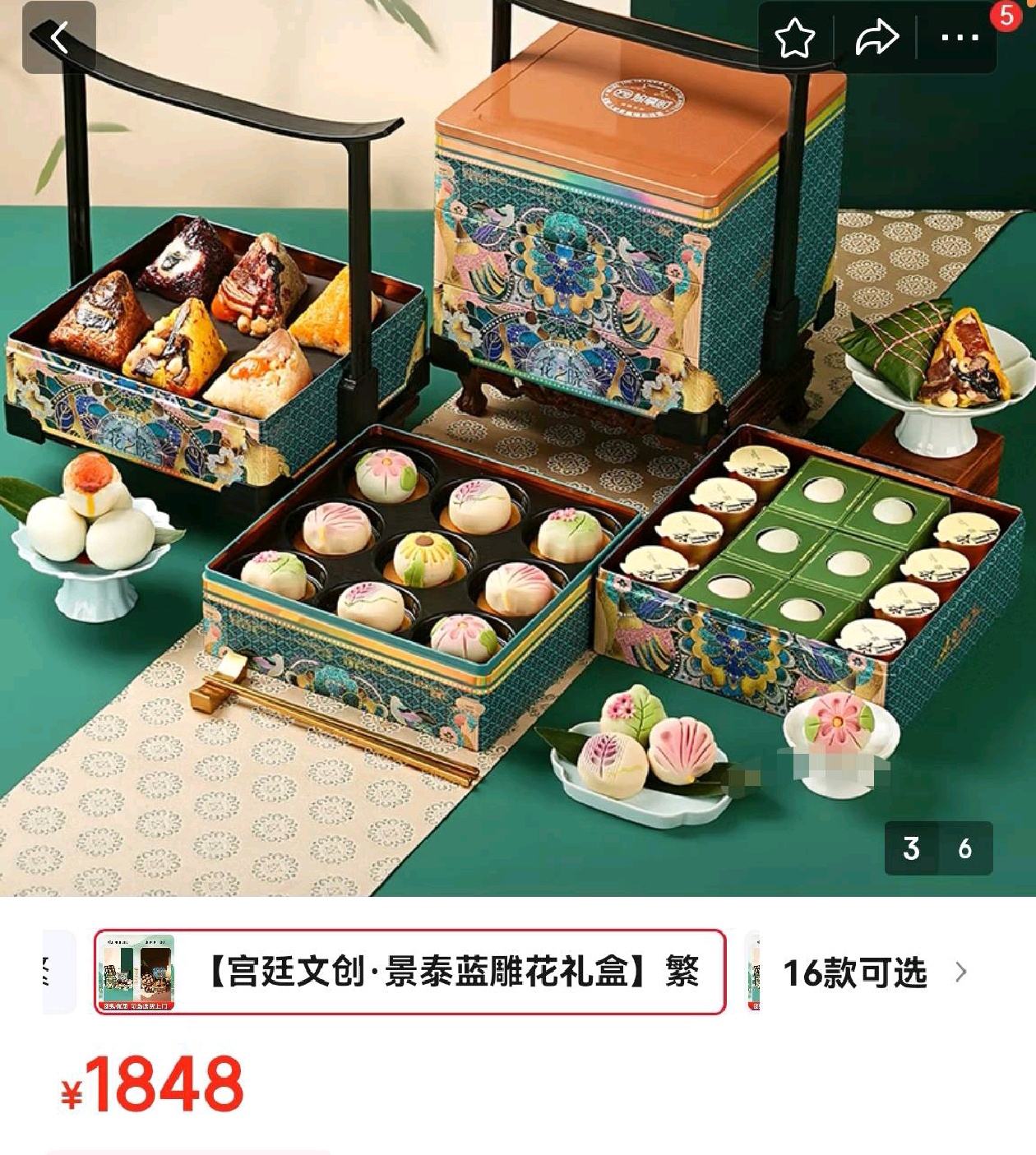The width and height of the screenshot is (1036, 1155).
Task: Go back to the previous page
Action: point(58,38)
